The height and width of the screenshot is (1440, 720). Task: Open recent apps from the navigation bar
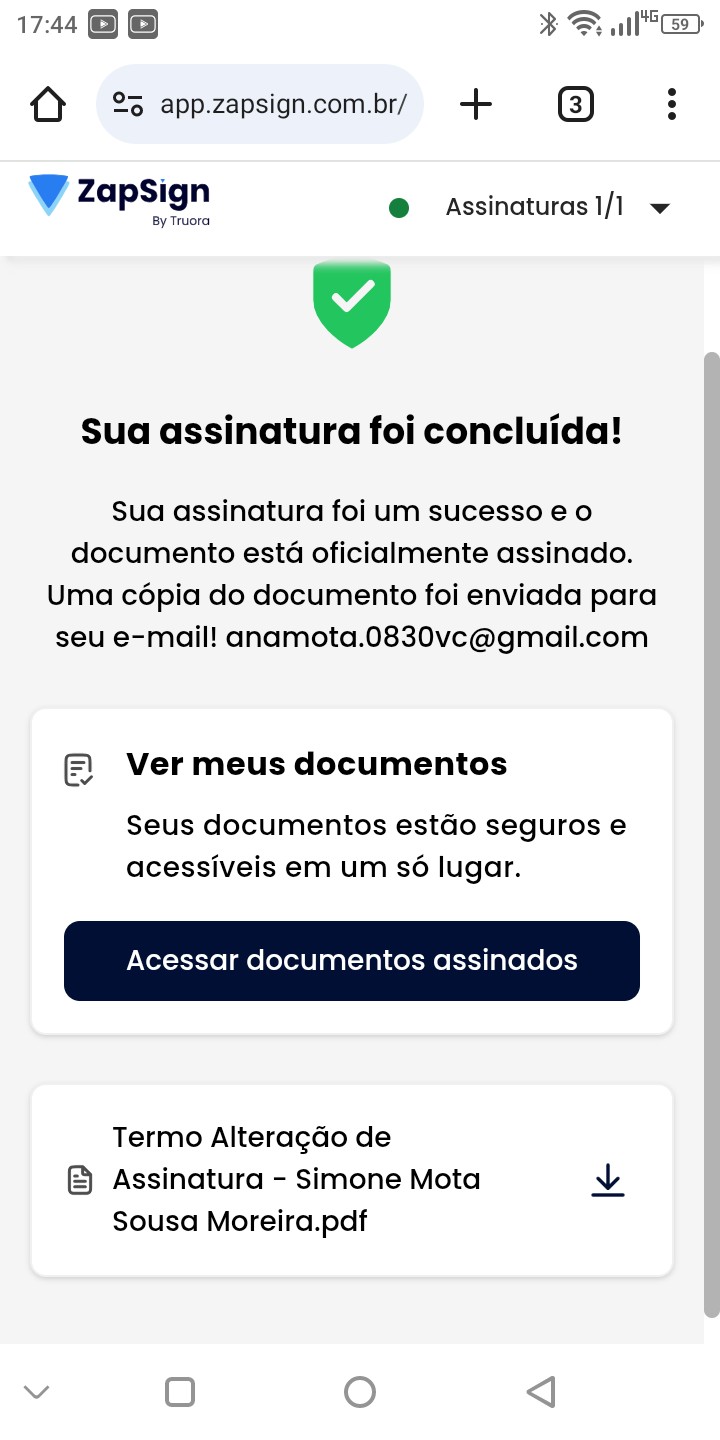(180, 1391)
